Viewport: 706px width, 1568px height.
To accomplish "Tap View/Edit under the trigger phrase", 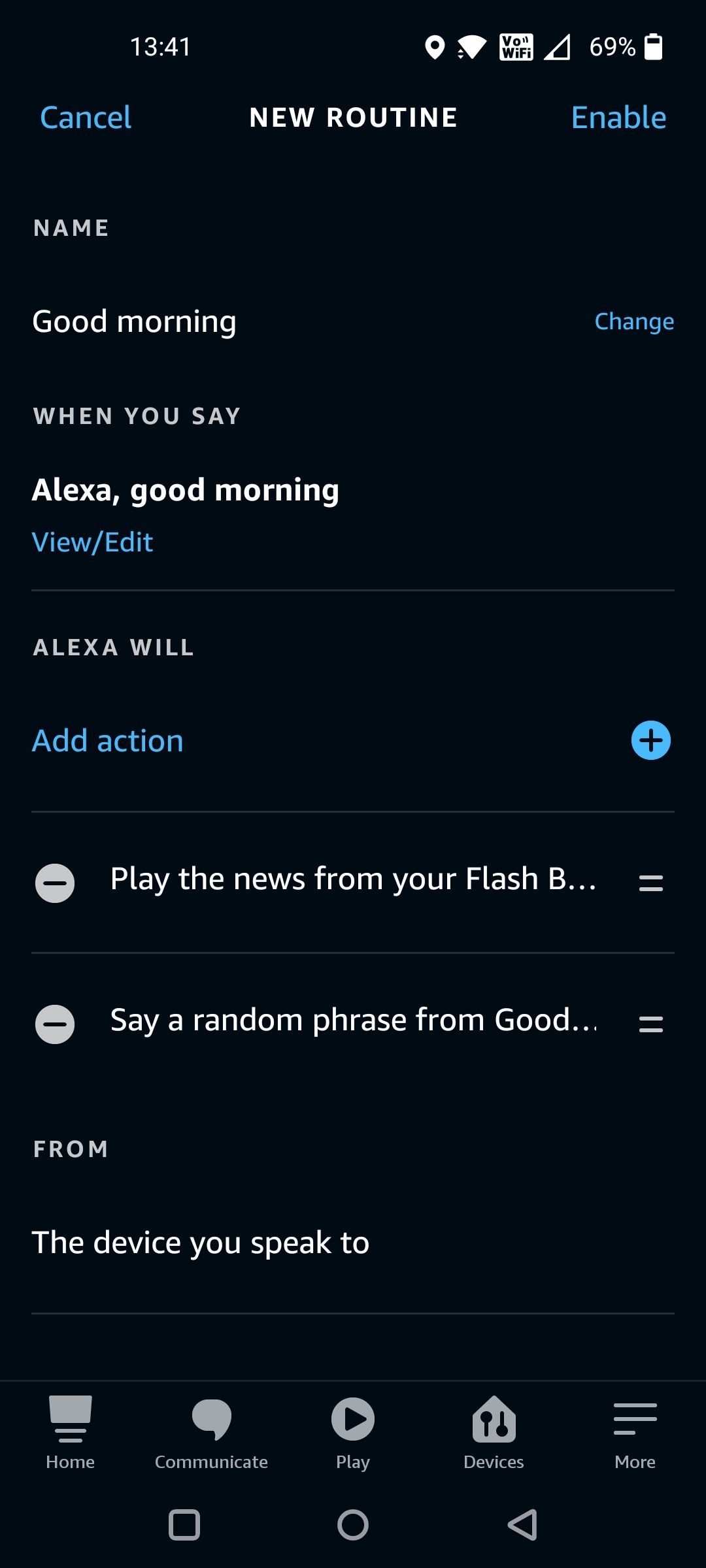I will coord(92,541).
